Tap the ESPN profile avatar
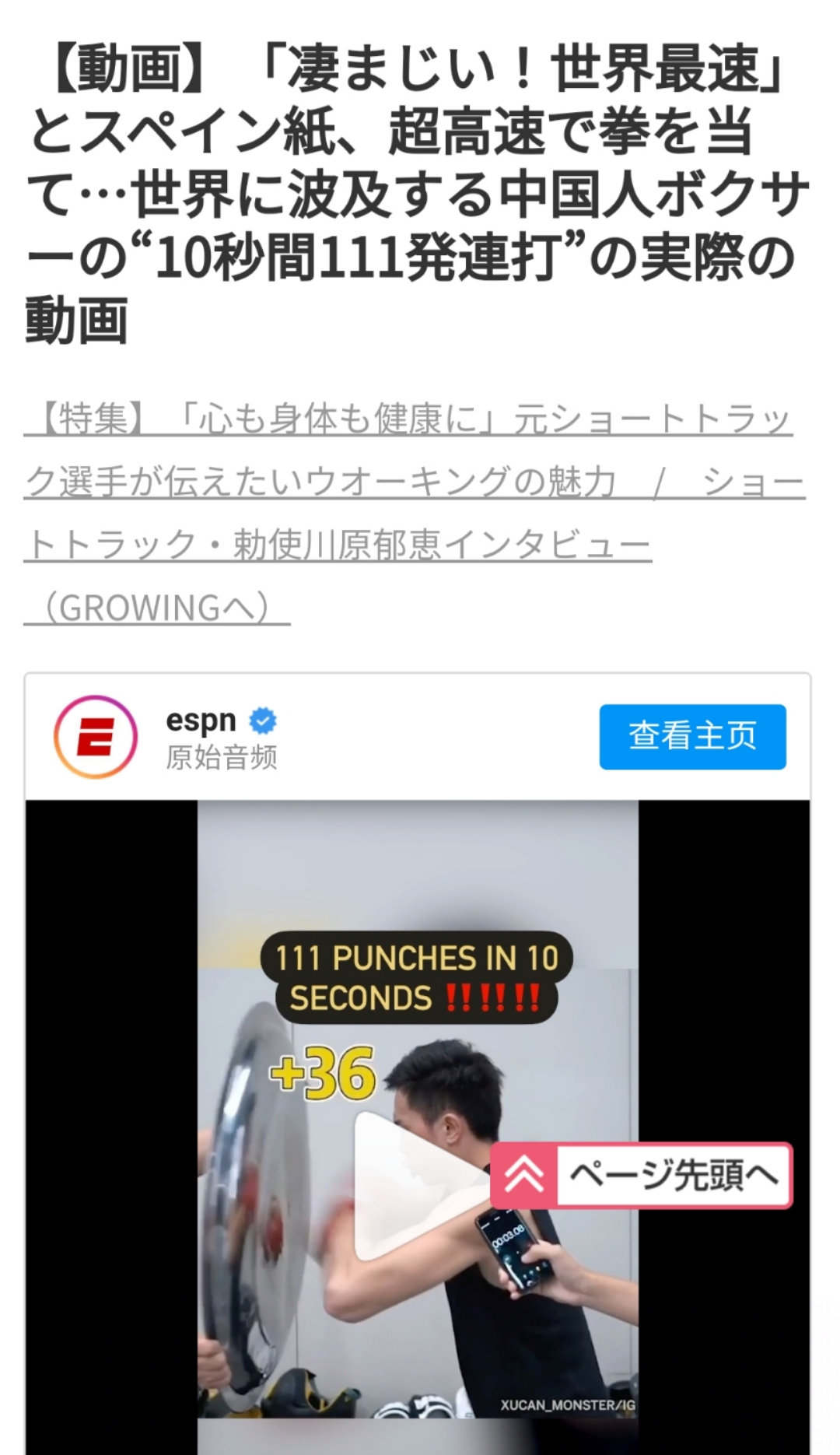Image resolution: width=840 pixels, height=1455 pixels. (x=96, y=736)
